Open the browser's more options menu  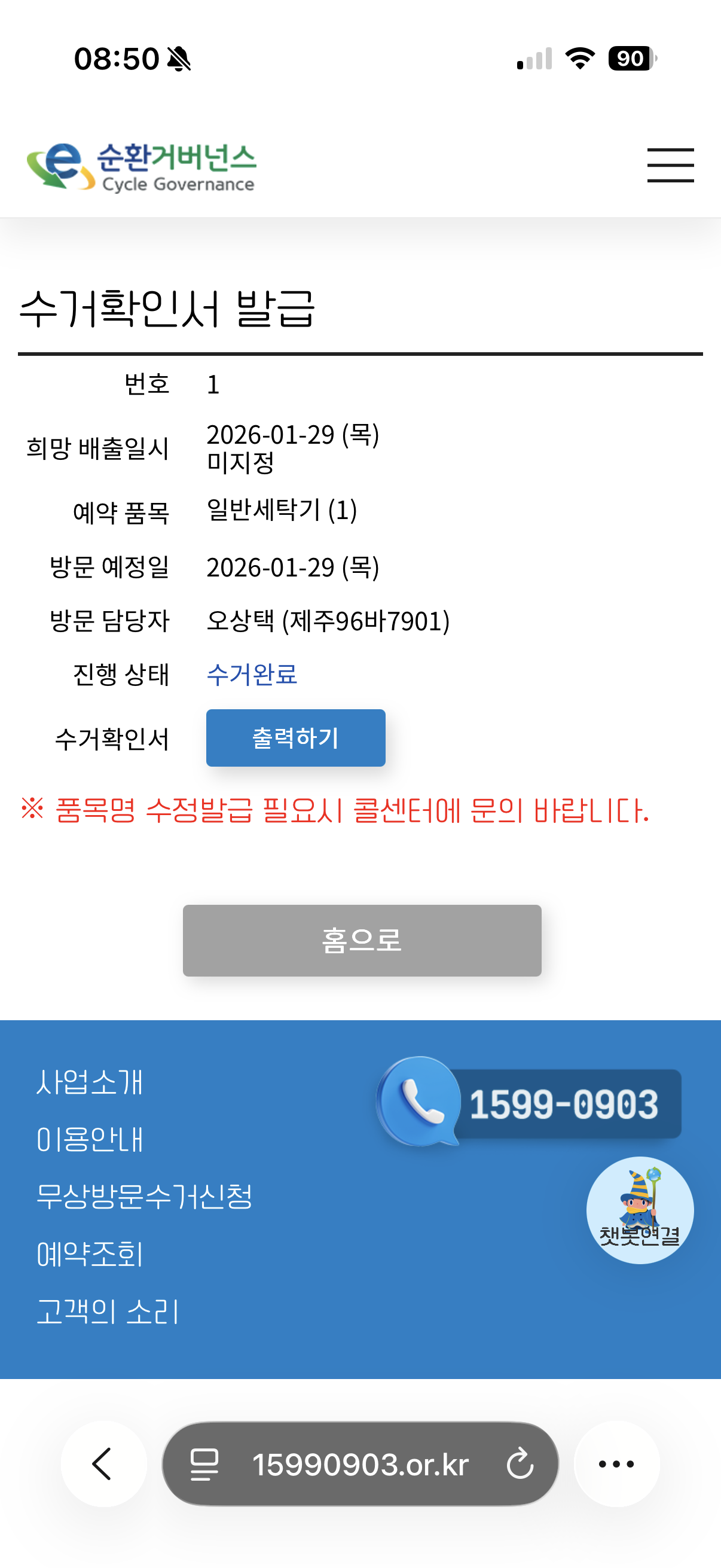pyautogui.click(x=616, y=1464)
